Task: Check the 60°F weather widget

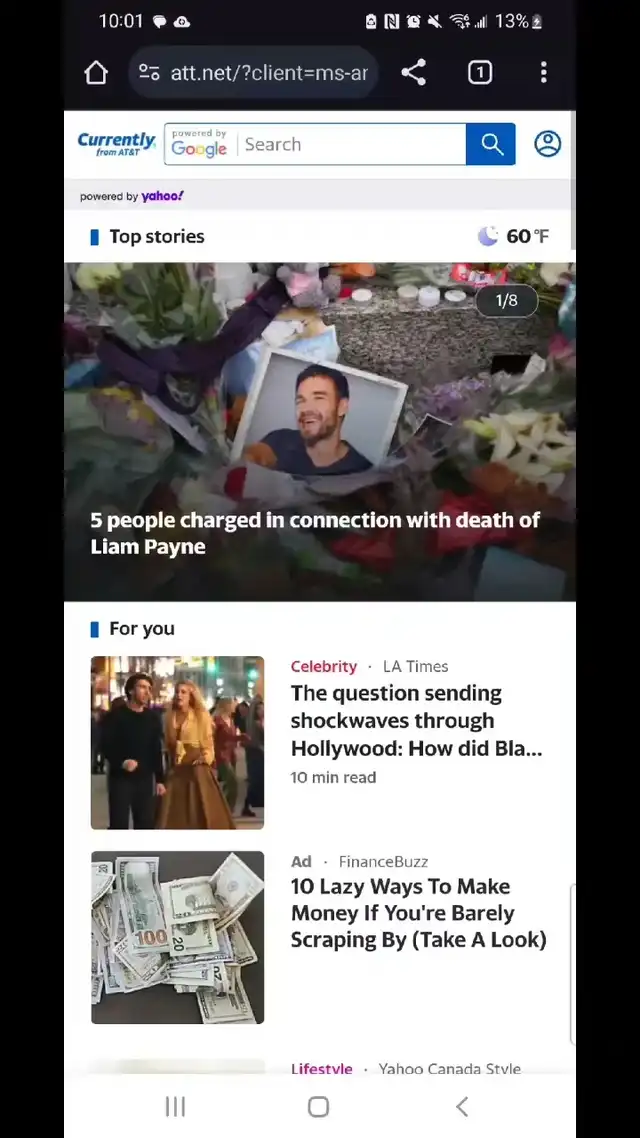Action: [x=513, y=236]
